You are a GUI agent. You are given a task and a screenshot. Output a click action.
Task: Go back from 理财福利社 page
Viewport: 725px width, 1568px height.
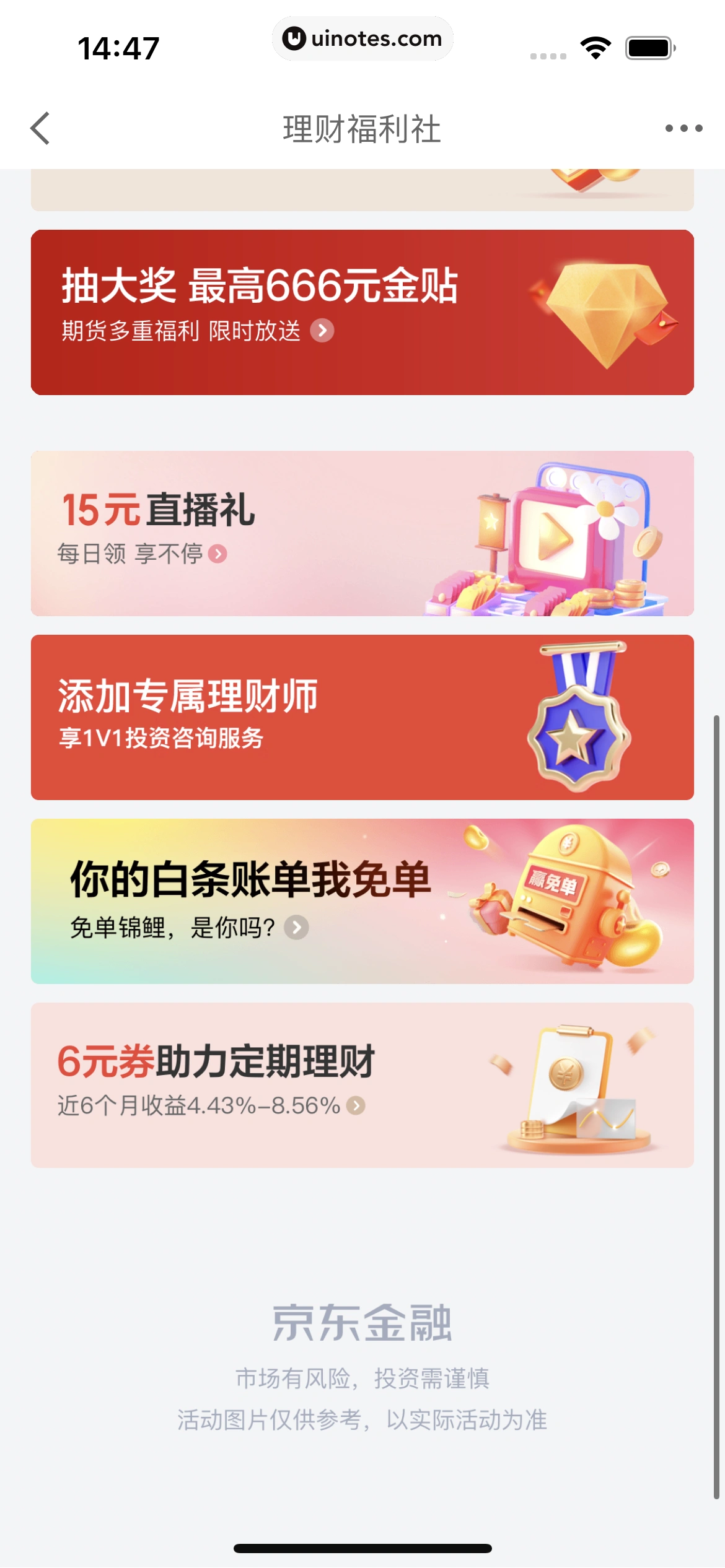(41, 129)
